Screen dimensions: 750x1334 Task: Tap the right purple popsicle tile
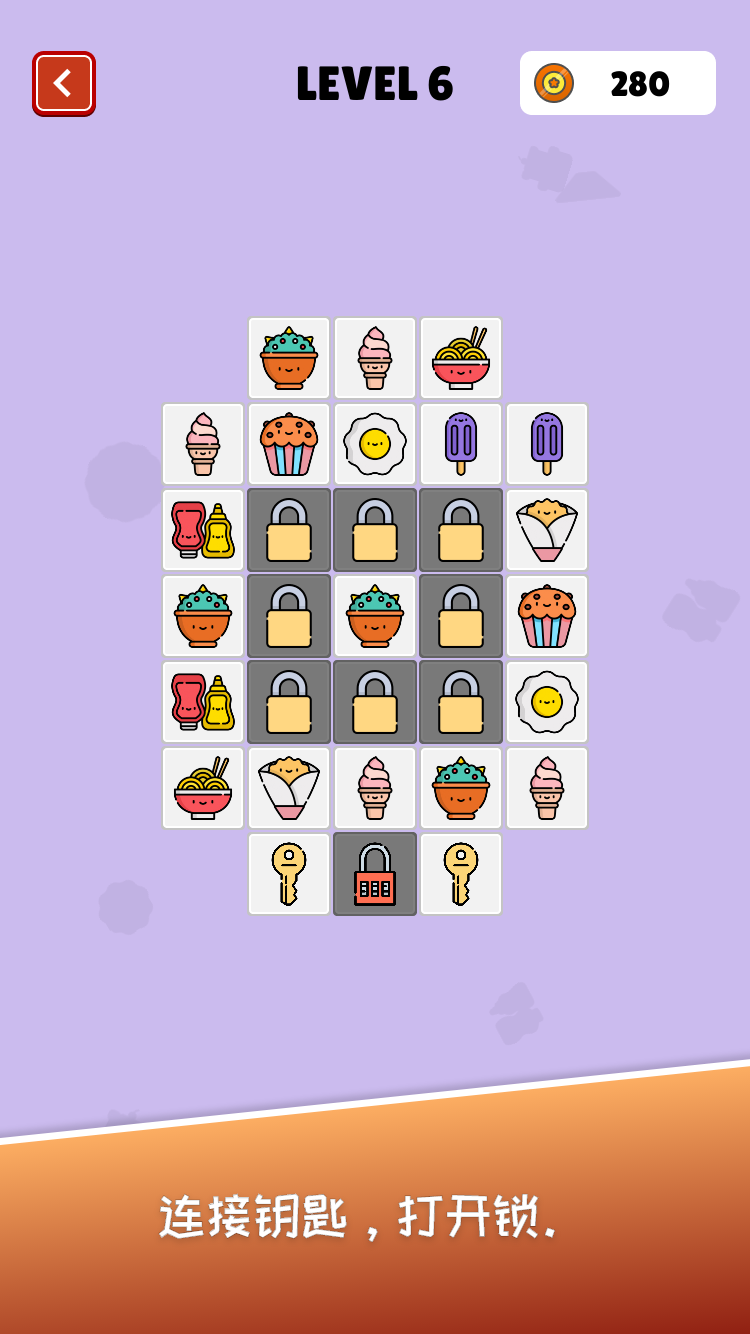click(547, 444)
